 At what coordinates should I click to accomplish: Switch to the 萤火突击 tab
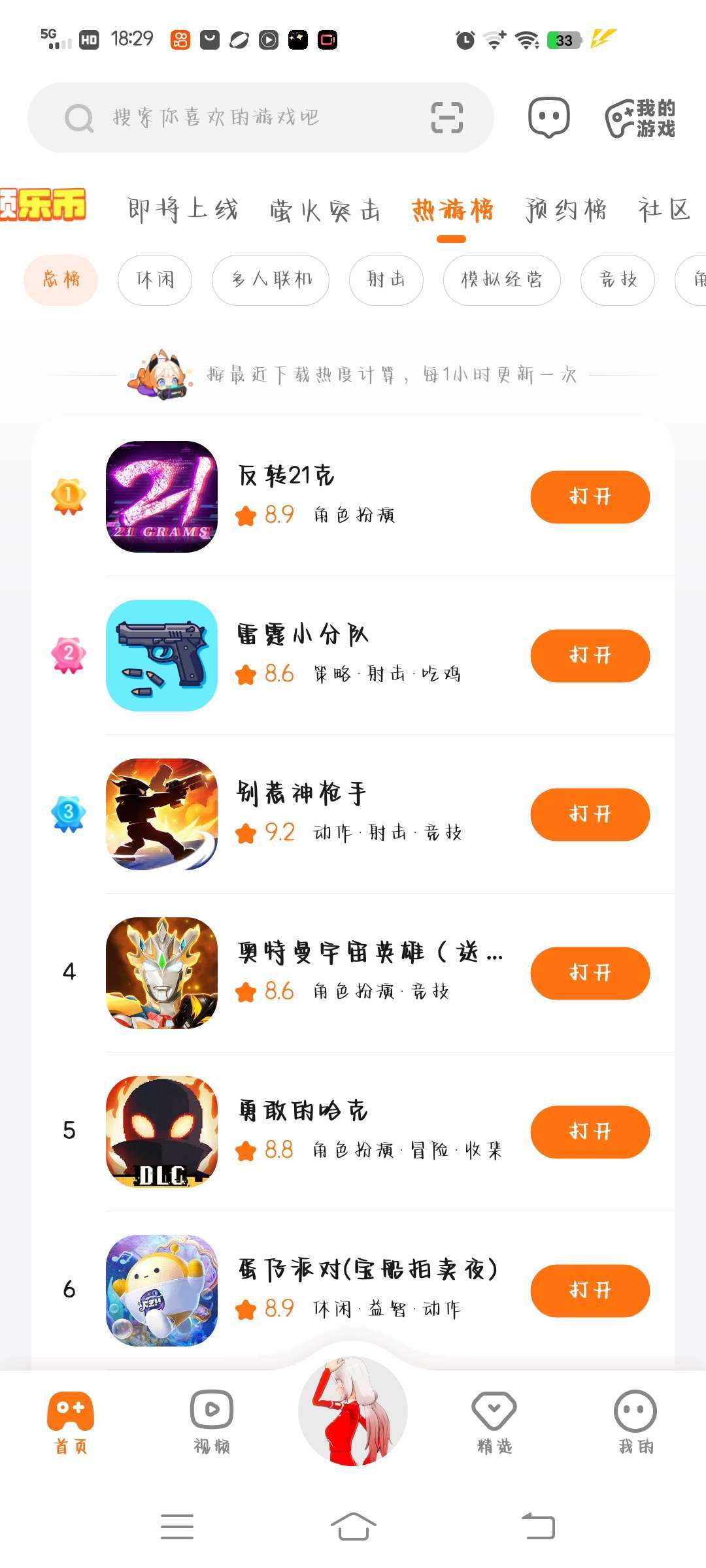click(x=325, y=210)
